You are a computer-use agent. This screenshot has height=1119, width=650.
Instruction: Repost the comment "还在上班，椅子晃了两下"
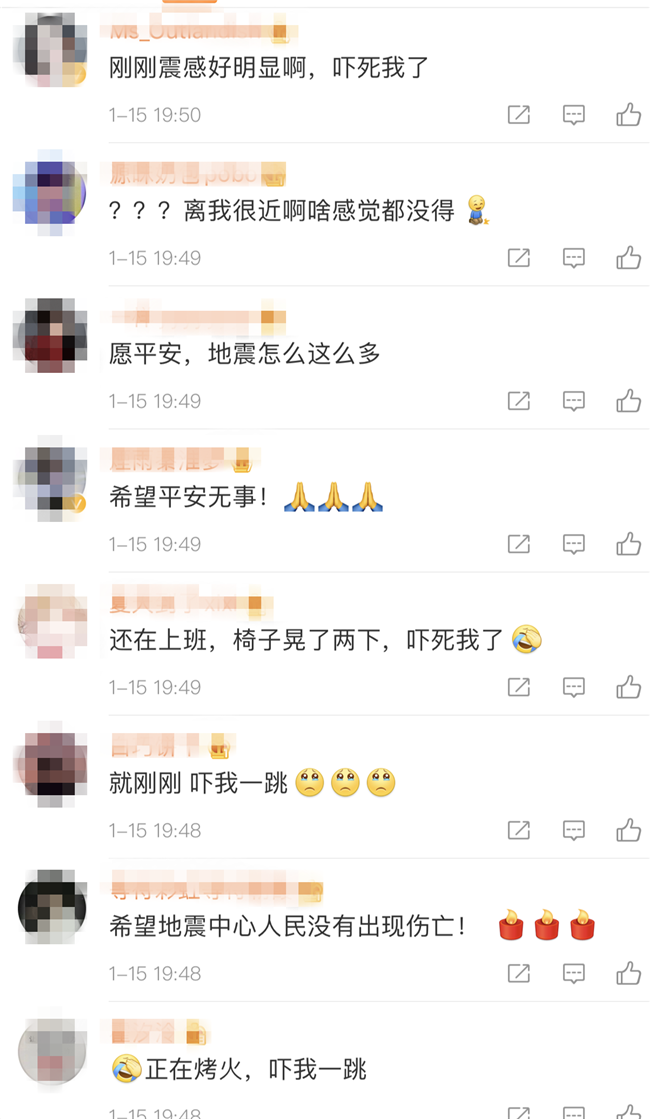point(518,687)
